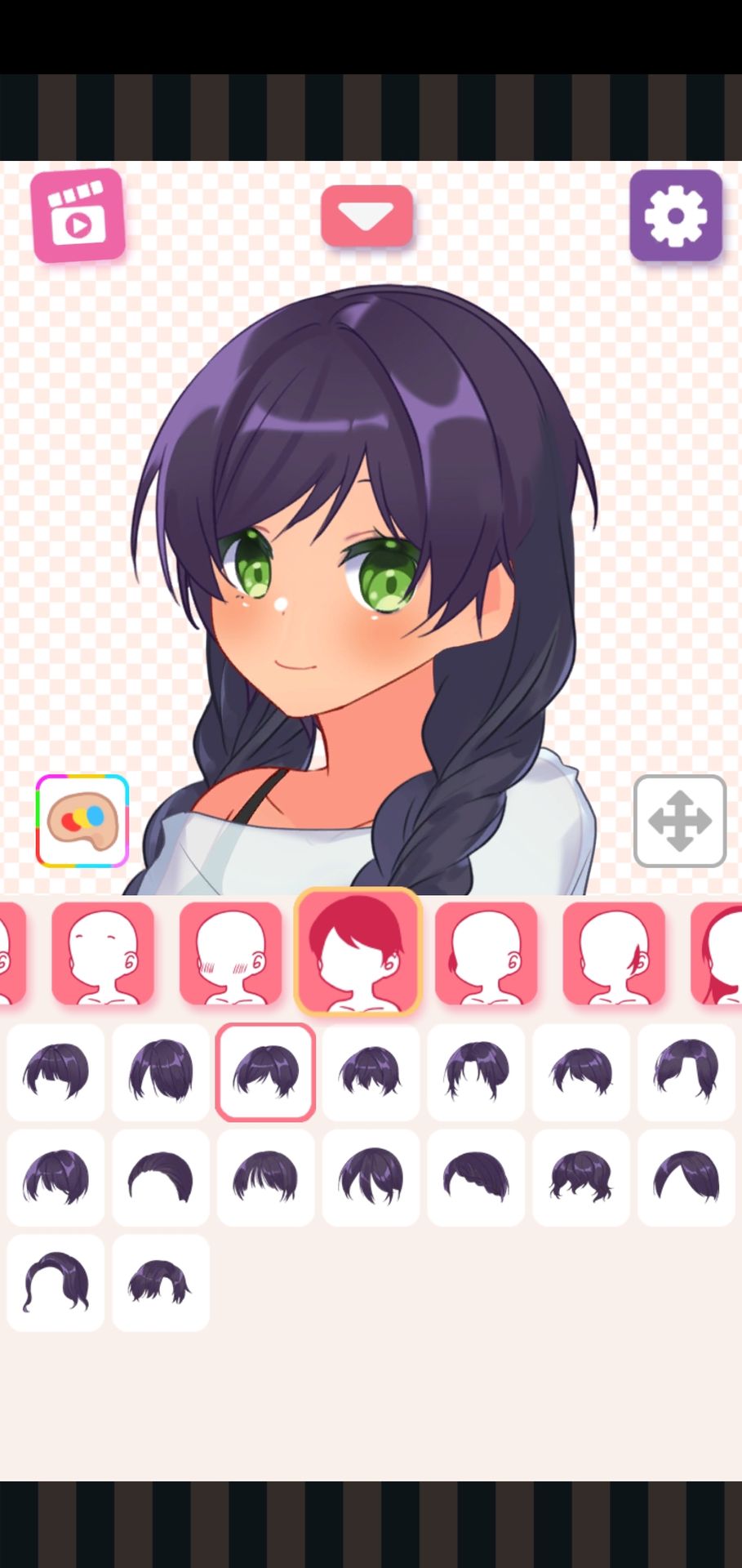Choose the last hairstyle in bottom row

point(161,1282)
